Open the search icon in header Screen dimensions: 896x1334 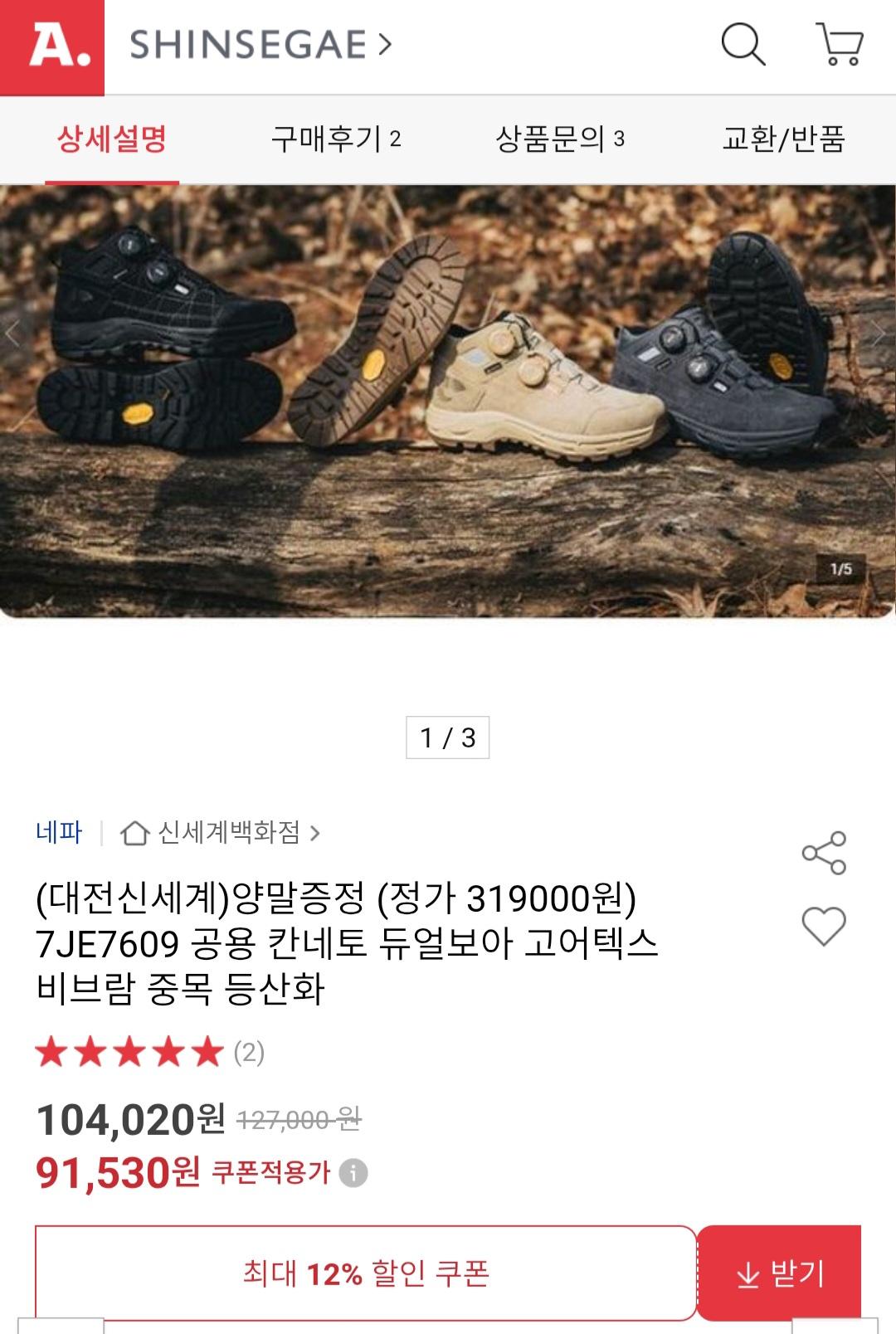[x=743, y=44]
